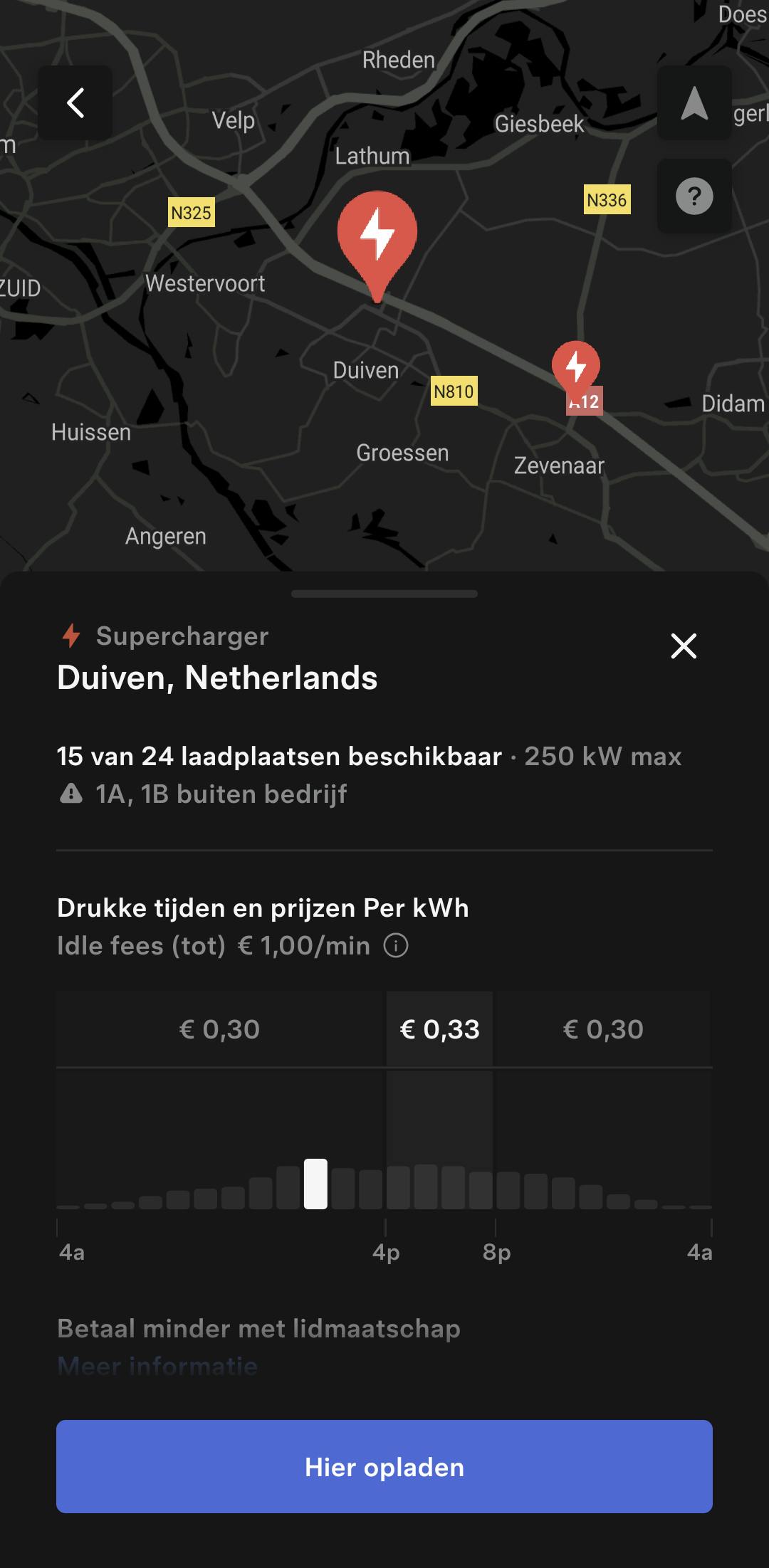Close the Duiven Supercharger panel
The image size is (769, 1568).
tap(684, 646)
